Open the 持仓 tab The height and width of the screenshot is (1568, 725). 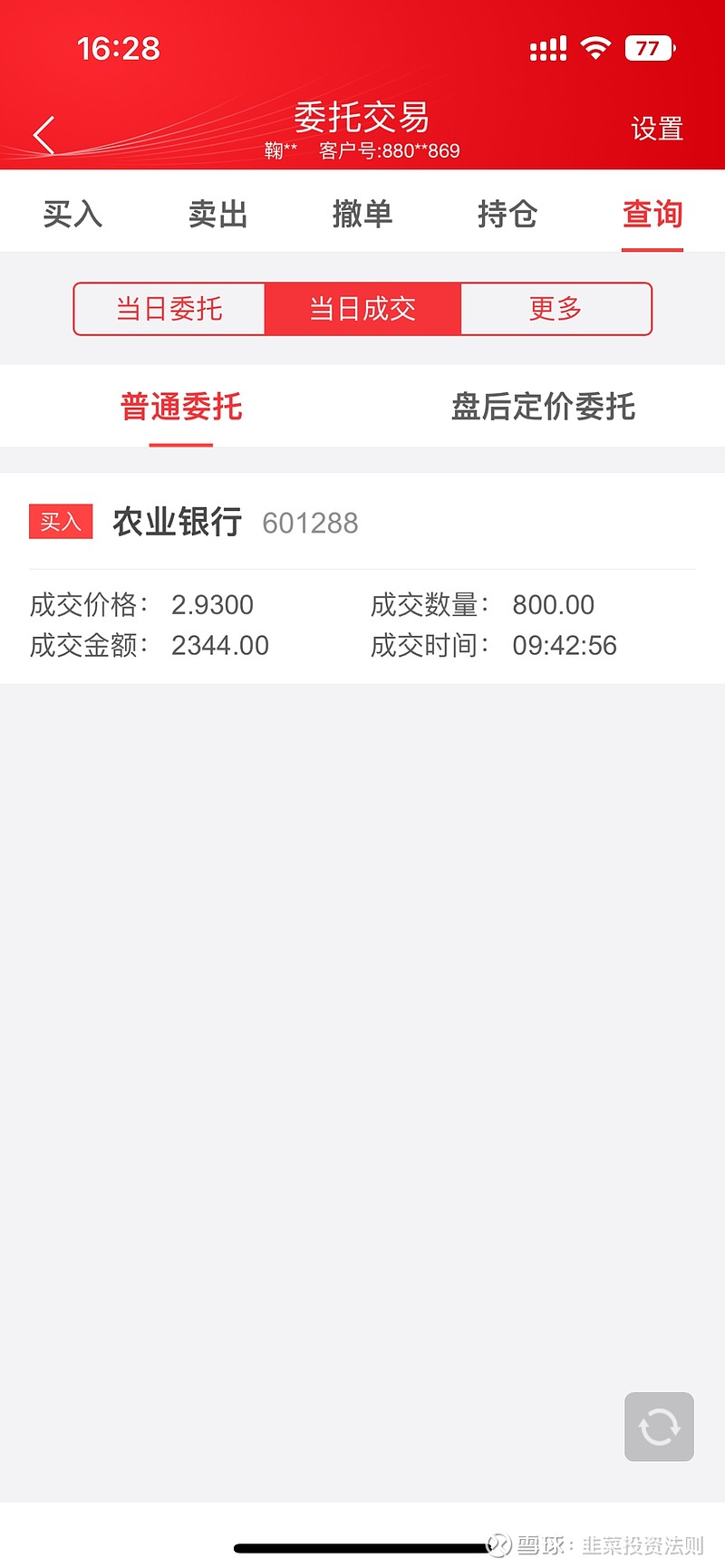507,215
